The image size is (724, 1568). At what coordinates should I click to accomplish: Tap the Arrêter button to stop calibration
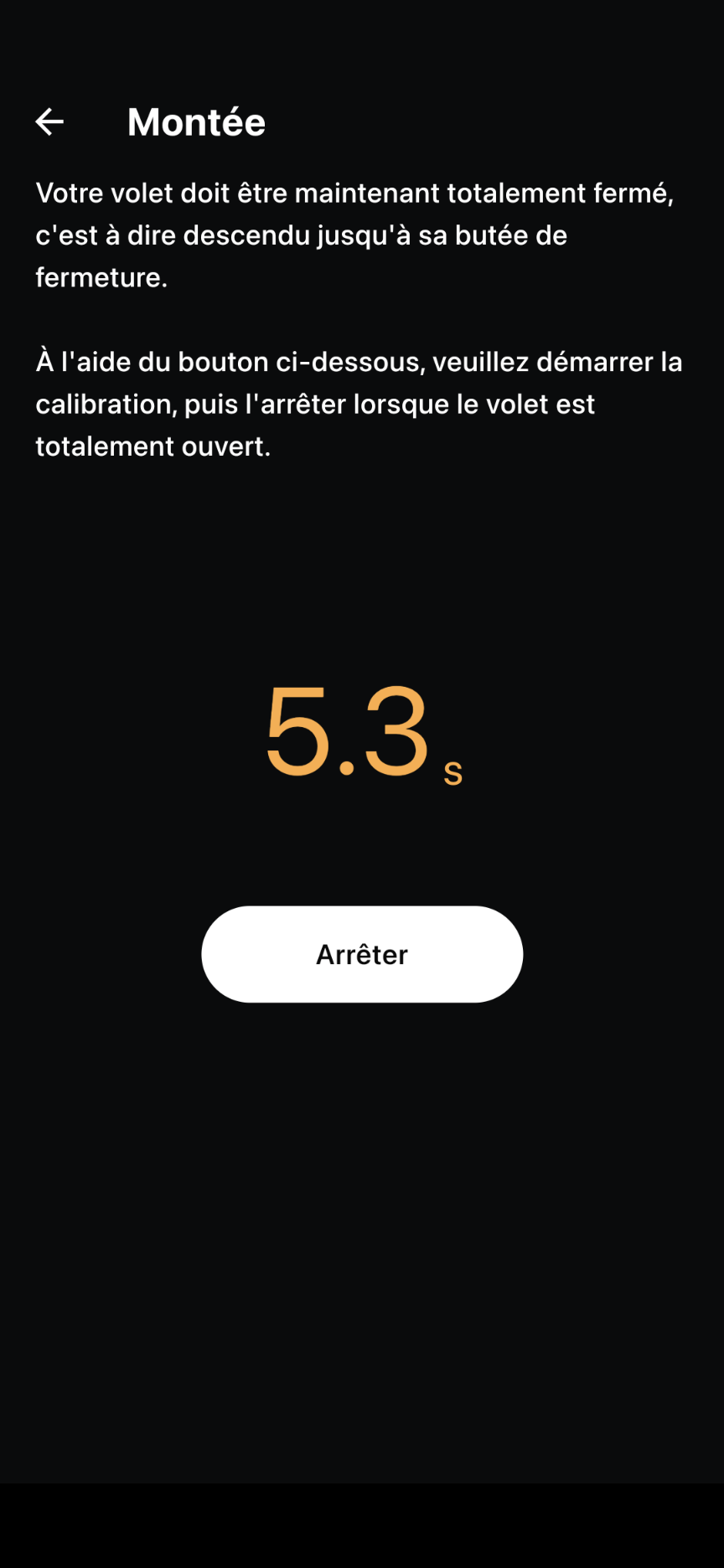click(x=362, y=954)
